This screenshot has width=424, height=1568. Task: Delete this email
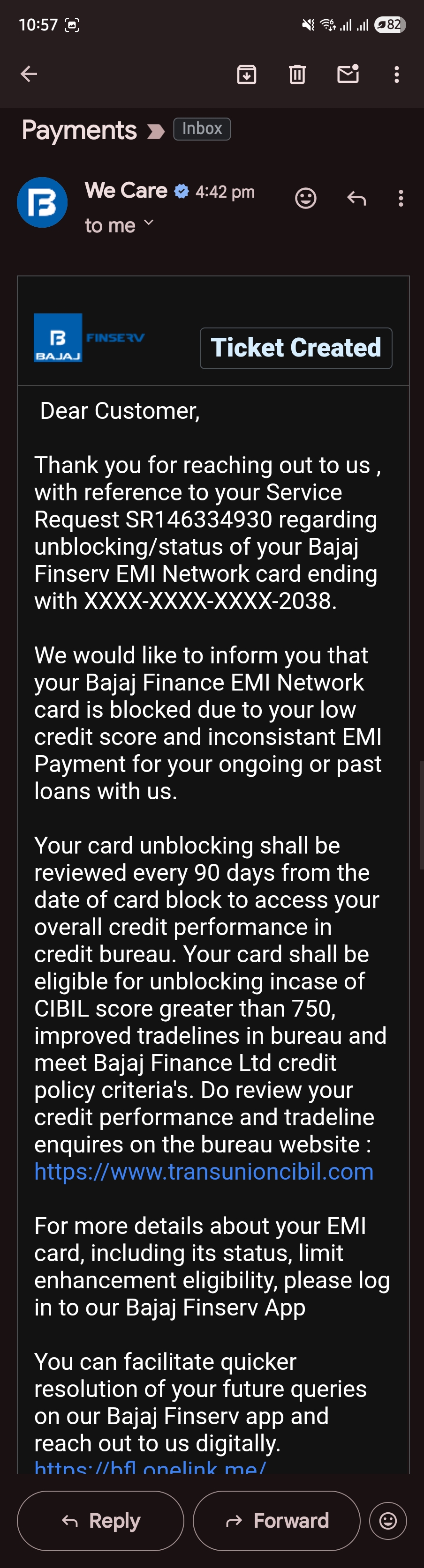297,74
